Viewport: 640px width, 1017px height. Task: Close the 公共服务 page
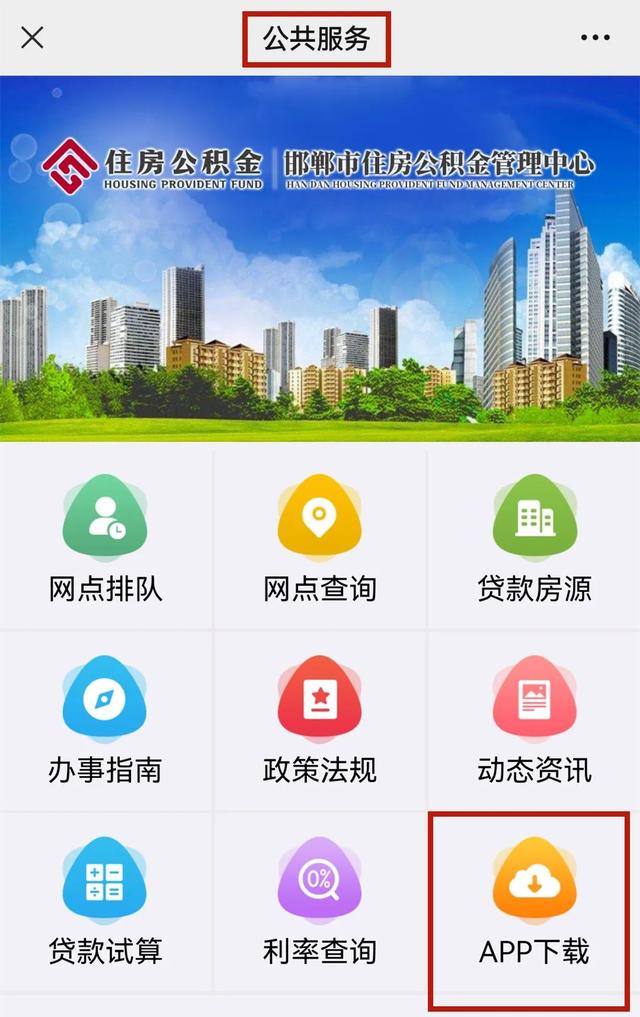[x=32, y=38]
